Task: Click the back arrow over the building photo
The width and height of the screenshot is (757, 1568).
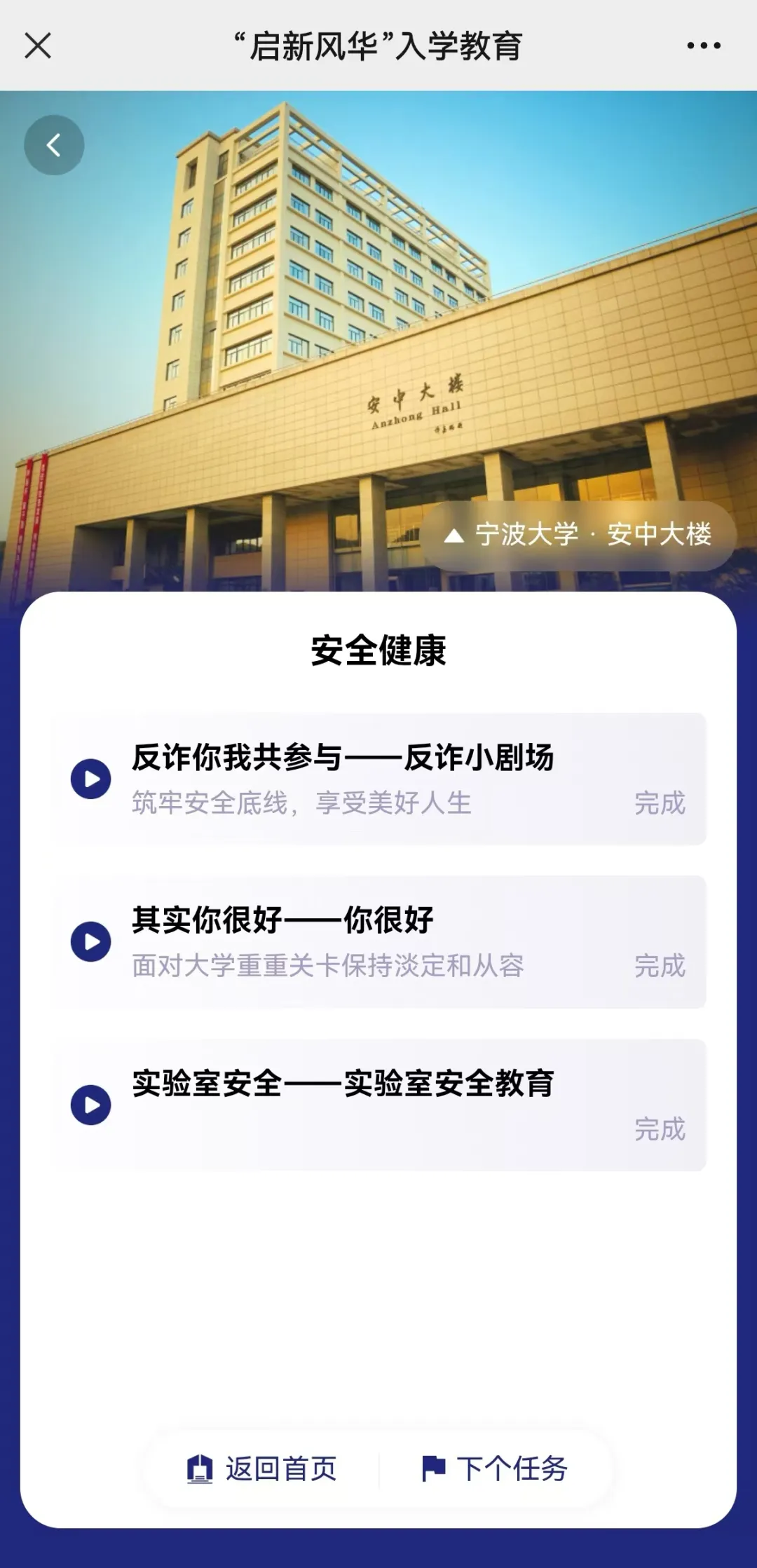Action: 55,144
